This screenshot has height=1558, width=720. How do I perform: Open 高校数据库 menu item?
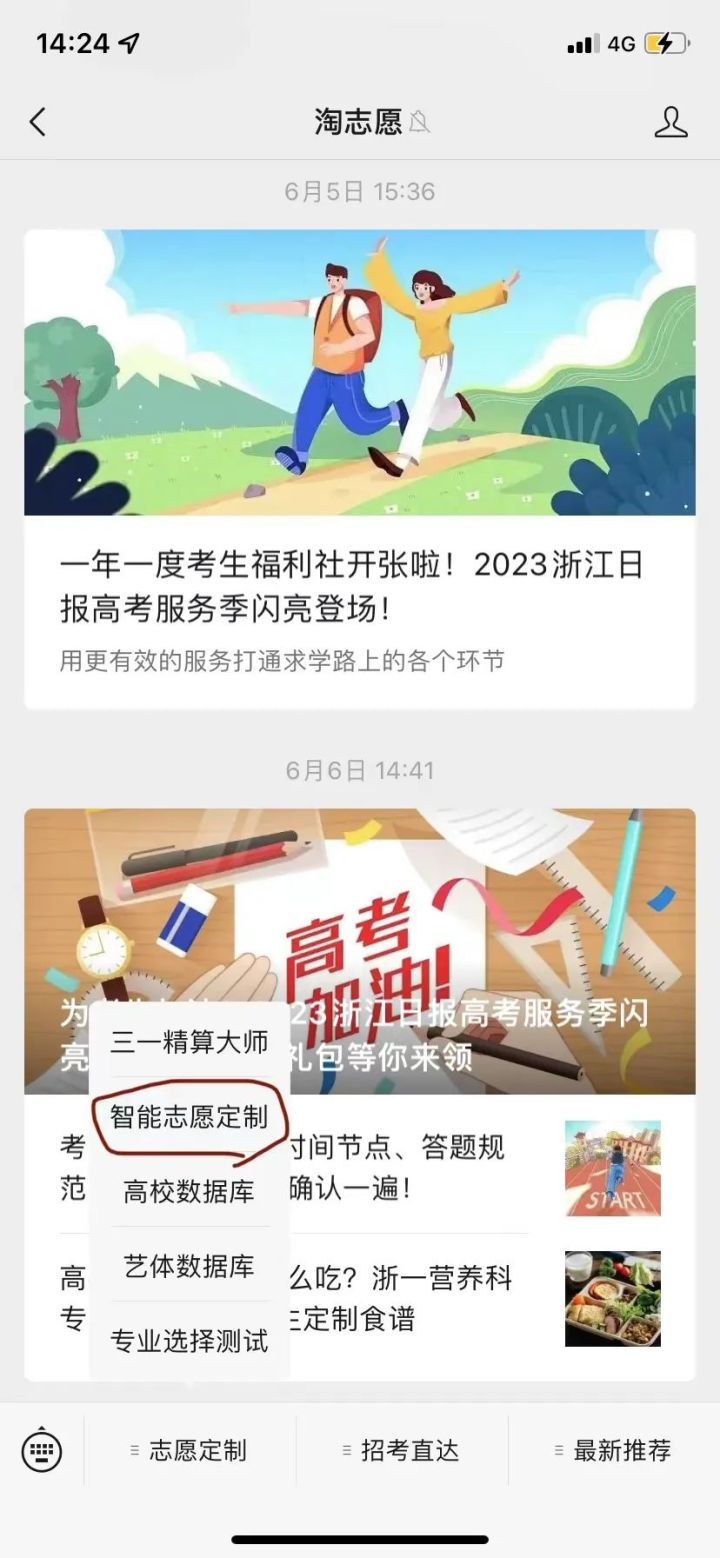click(189, 1192)
